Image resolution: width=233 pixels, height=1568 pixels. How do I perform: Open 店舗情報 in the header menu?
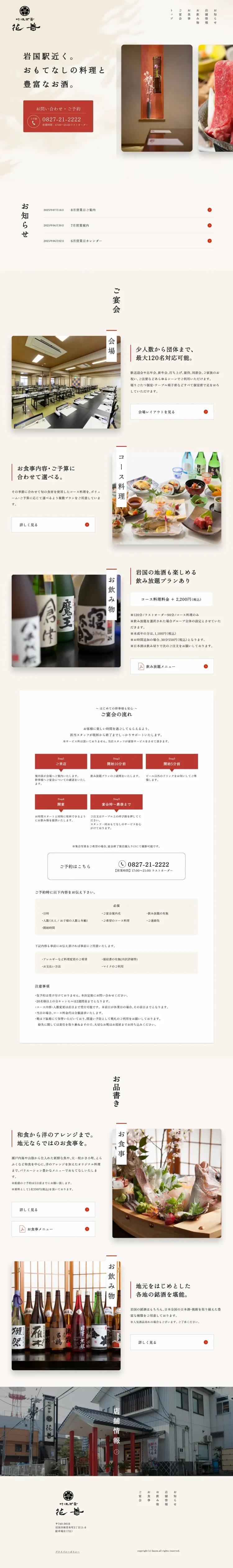[x=206, y=16]
